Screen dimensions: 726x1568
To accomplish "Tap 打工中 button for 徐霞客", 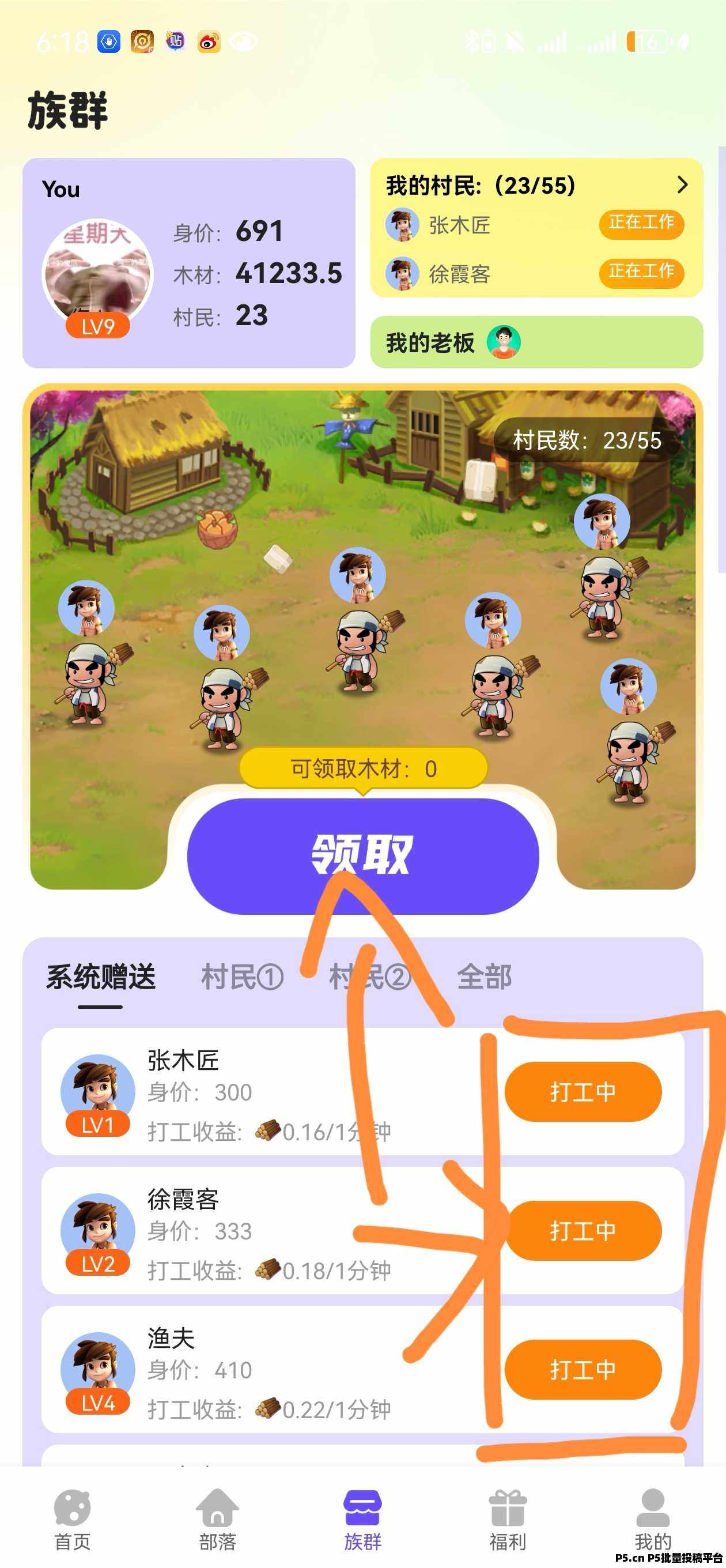I will pyautogui.click(x=583, y=1231).
